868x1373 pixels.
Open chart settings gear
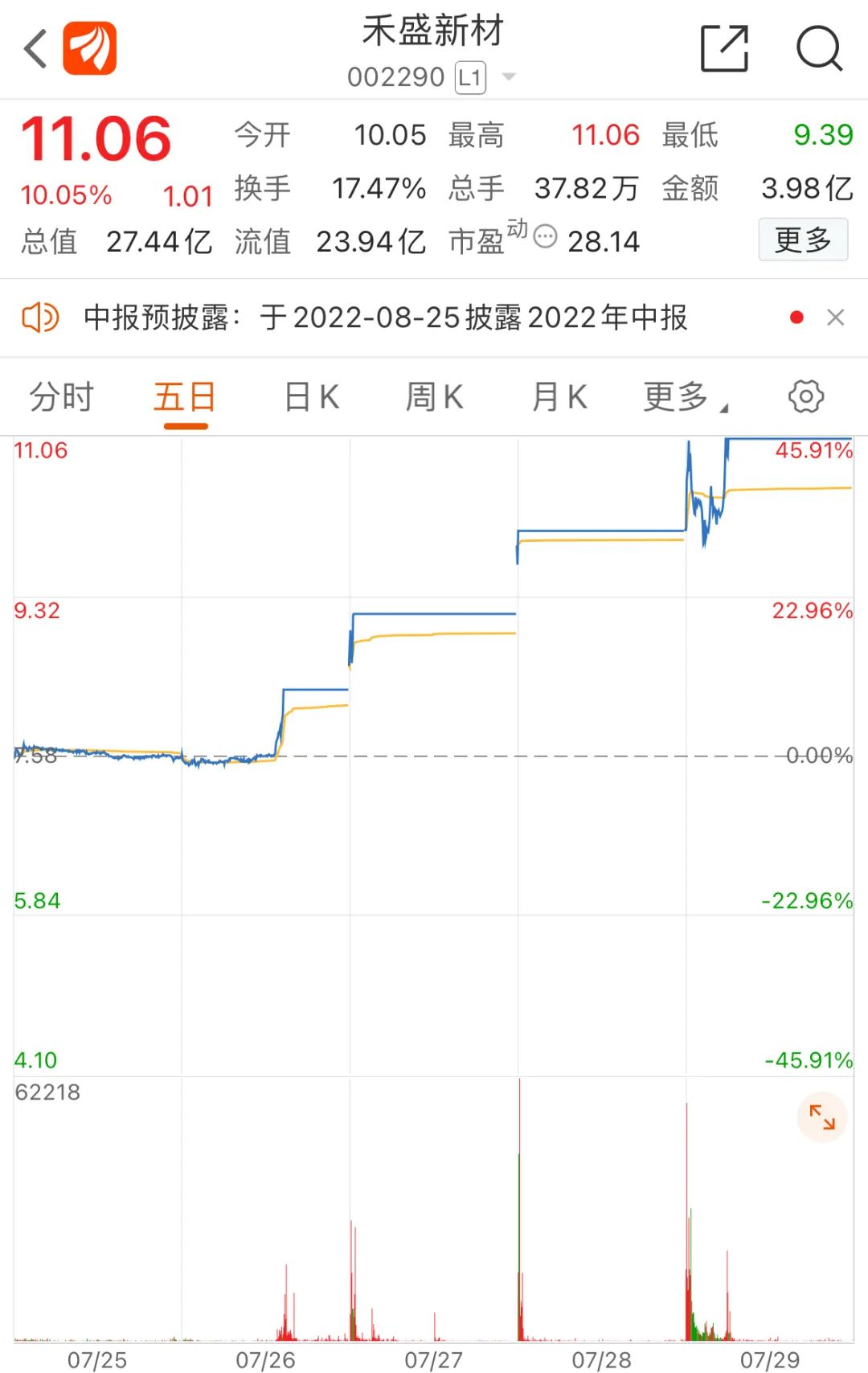click(x=805, y=397)
